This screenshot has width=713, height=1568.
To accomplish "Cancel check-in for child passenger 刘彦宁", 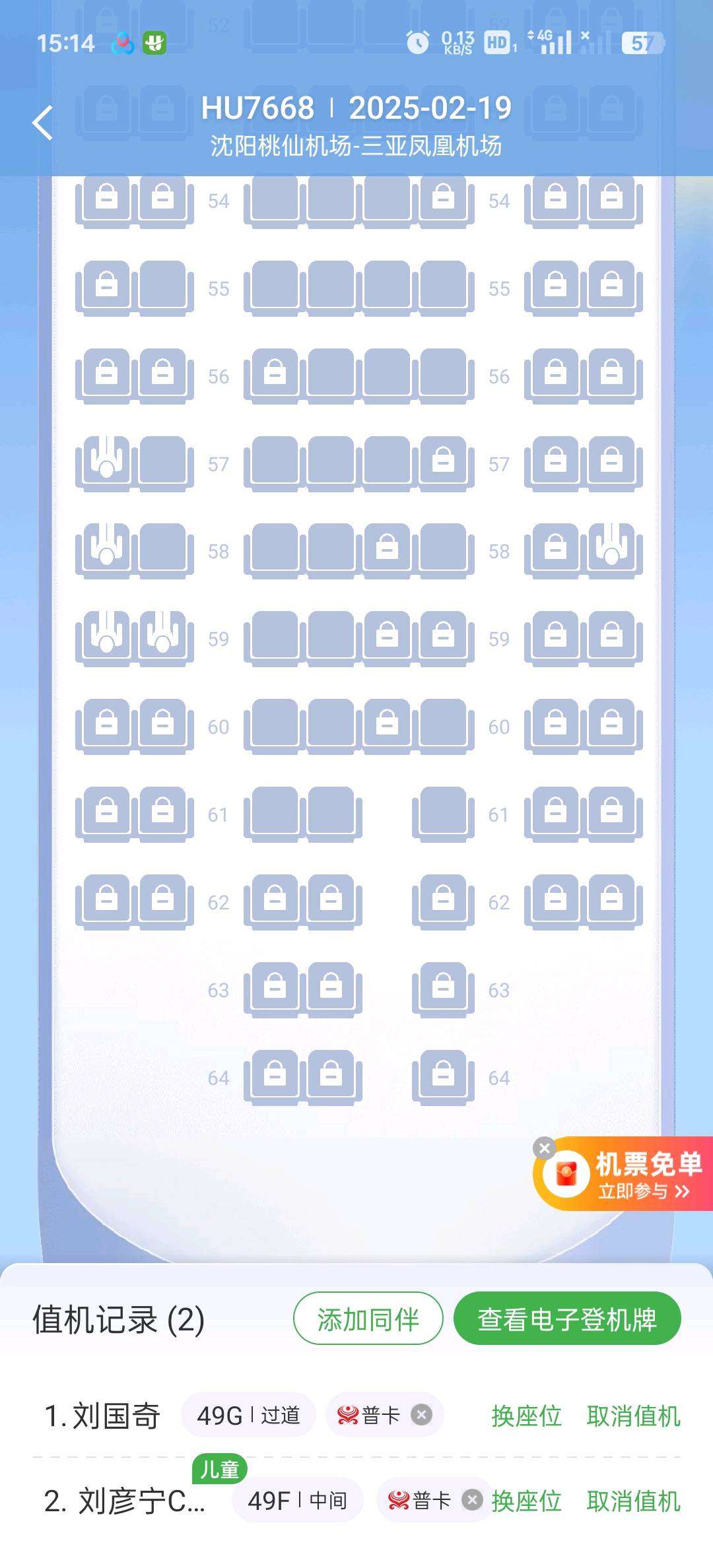I will [x=633, y=1501].
